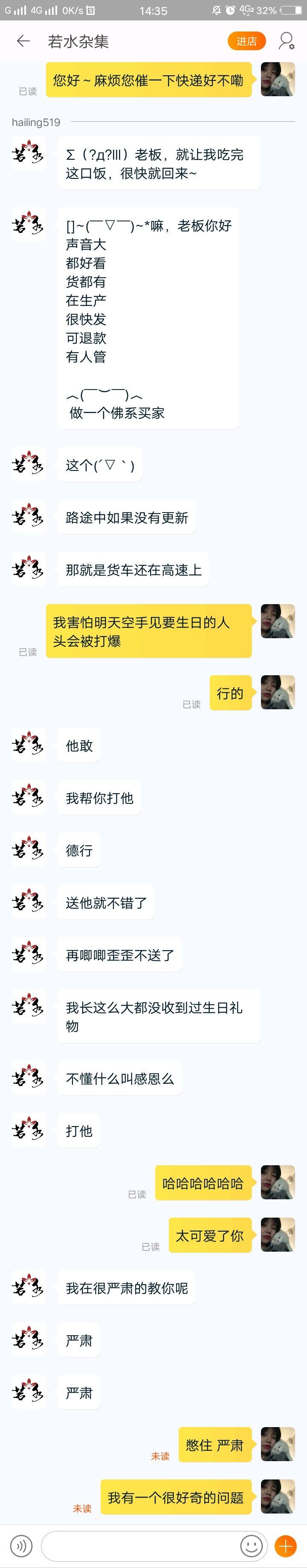Open the emoji picker
Viewport: 307px width, 1568px height.
pos(252,1545)
